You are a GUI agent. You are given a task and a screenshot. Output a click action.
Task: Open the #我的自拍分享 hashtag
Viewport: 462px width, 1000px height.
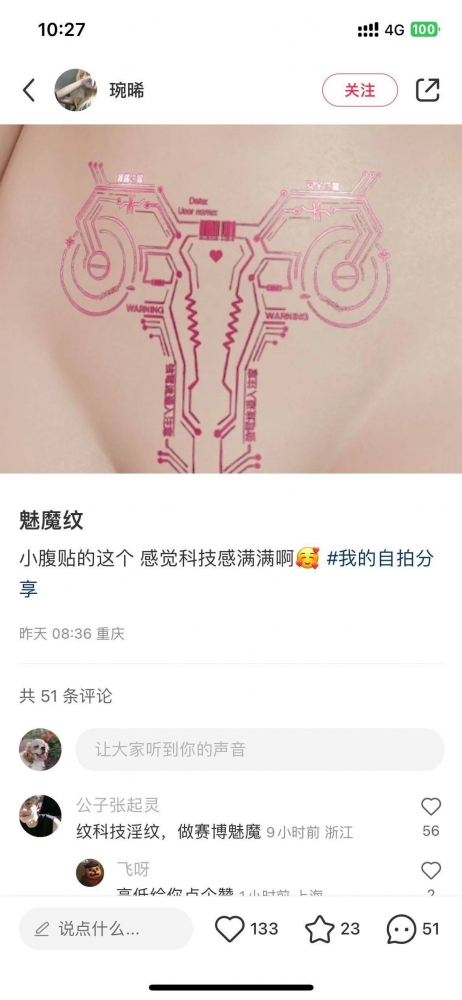point(227,572)
